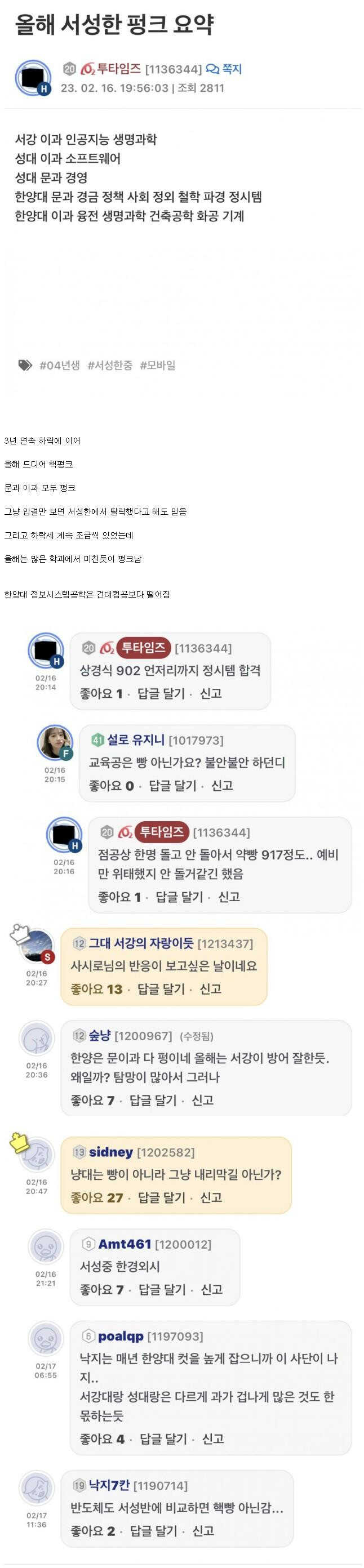
Task: Reply to 낙지7칸's comment
Action: tap(153, 1531)
